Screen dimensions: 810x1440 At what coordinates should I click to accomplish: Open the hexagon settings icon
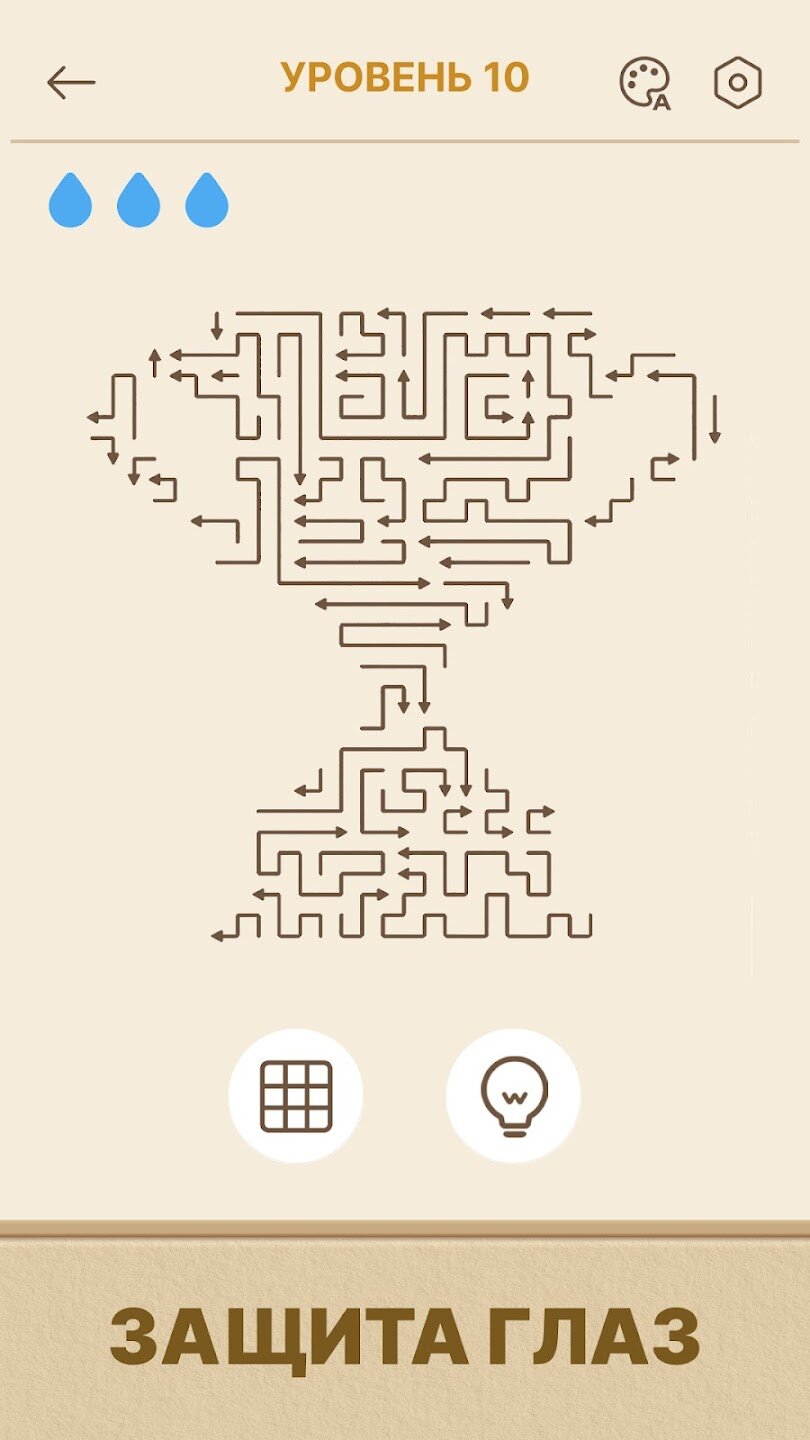click(738, 83)
